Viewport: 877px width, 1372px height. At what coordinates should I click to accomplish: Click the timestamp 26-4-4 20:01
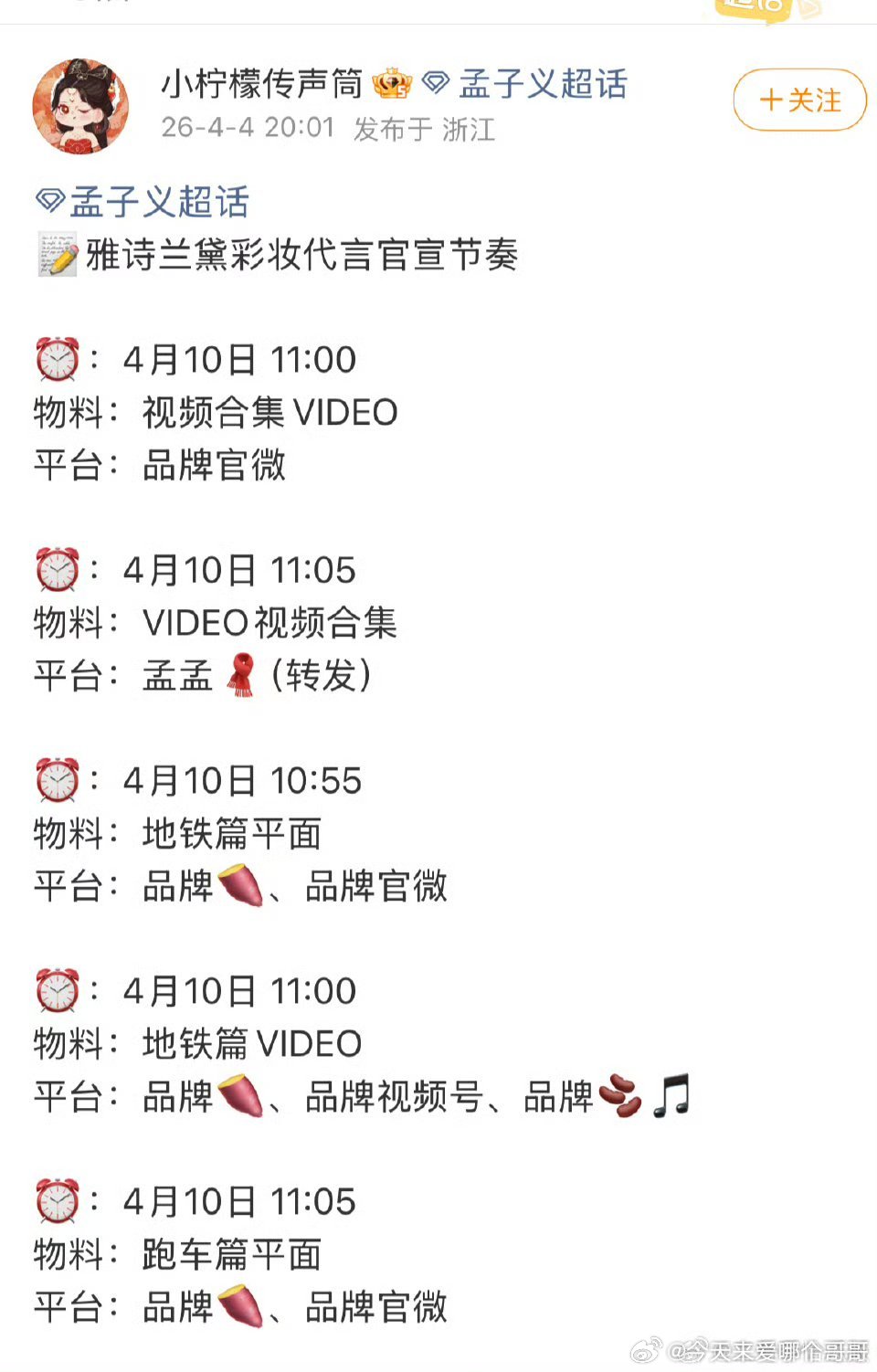(x=247, y=130)
